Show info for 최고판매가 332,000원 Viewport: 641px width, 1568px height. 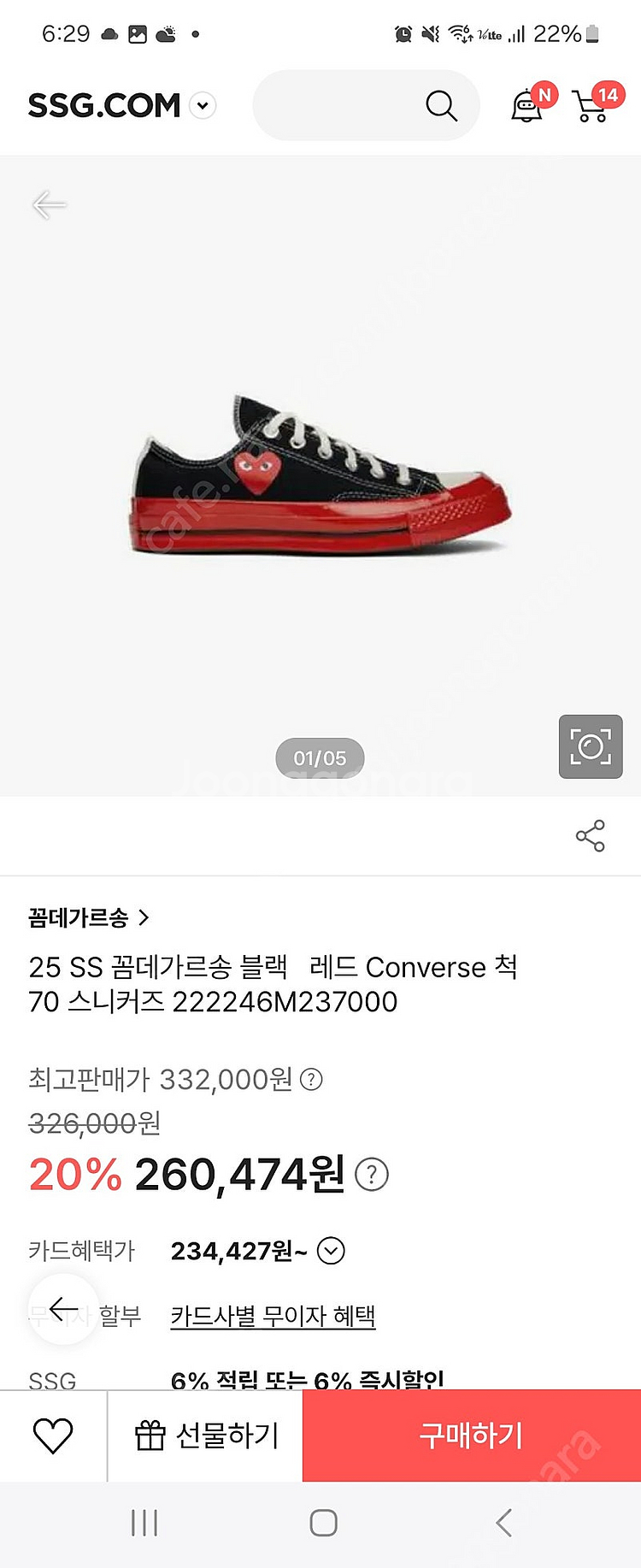point(312,1080)
